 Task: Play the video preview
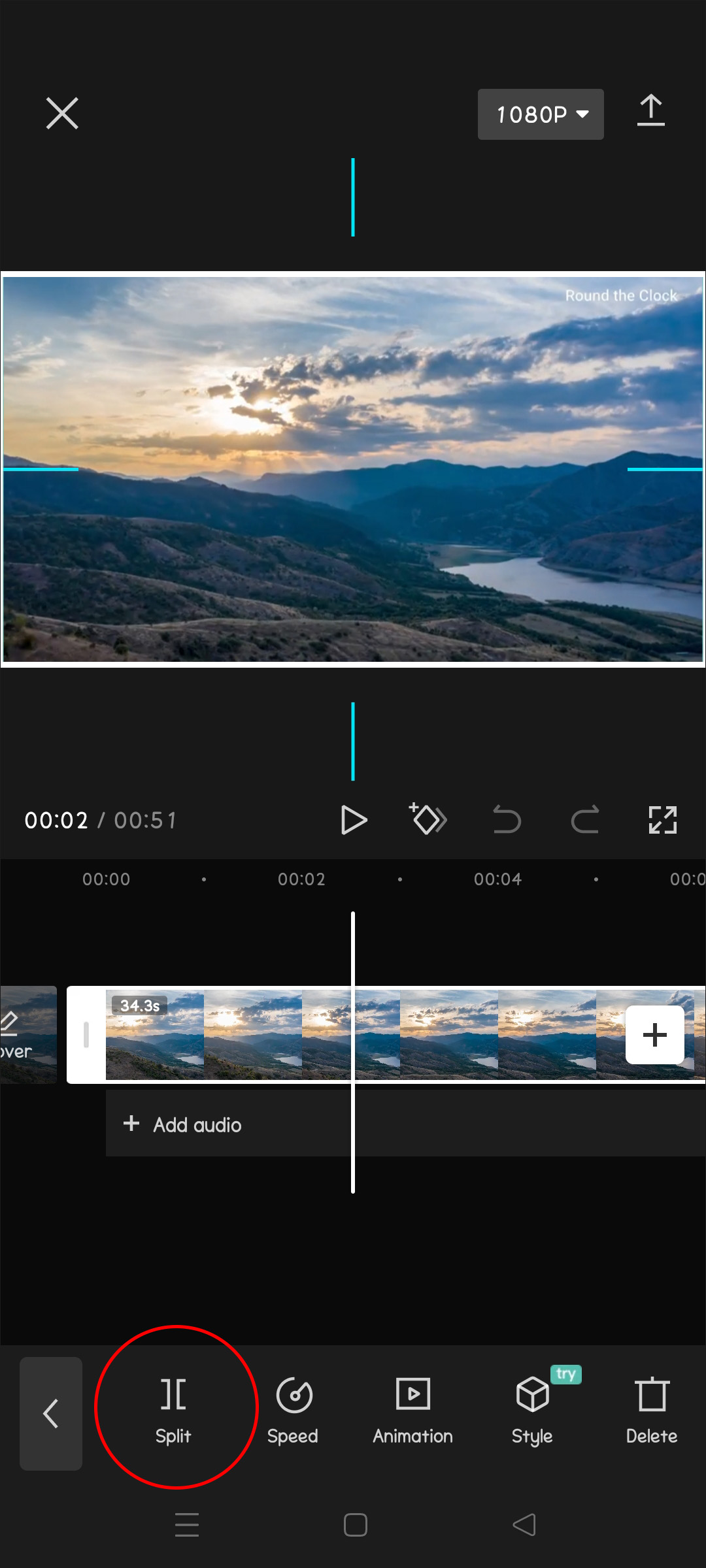[354, 820]
